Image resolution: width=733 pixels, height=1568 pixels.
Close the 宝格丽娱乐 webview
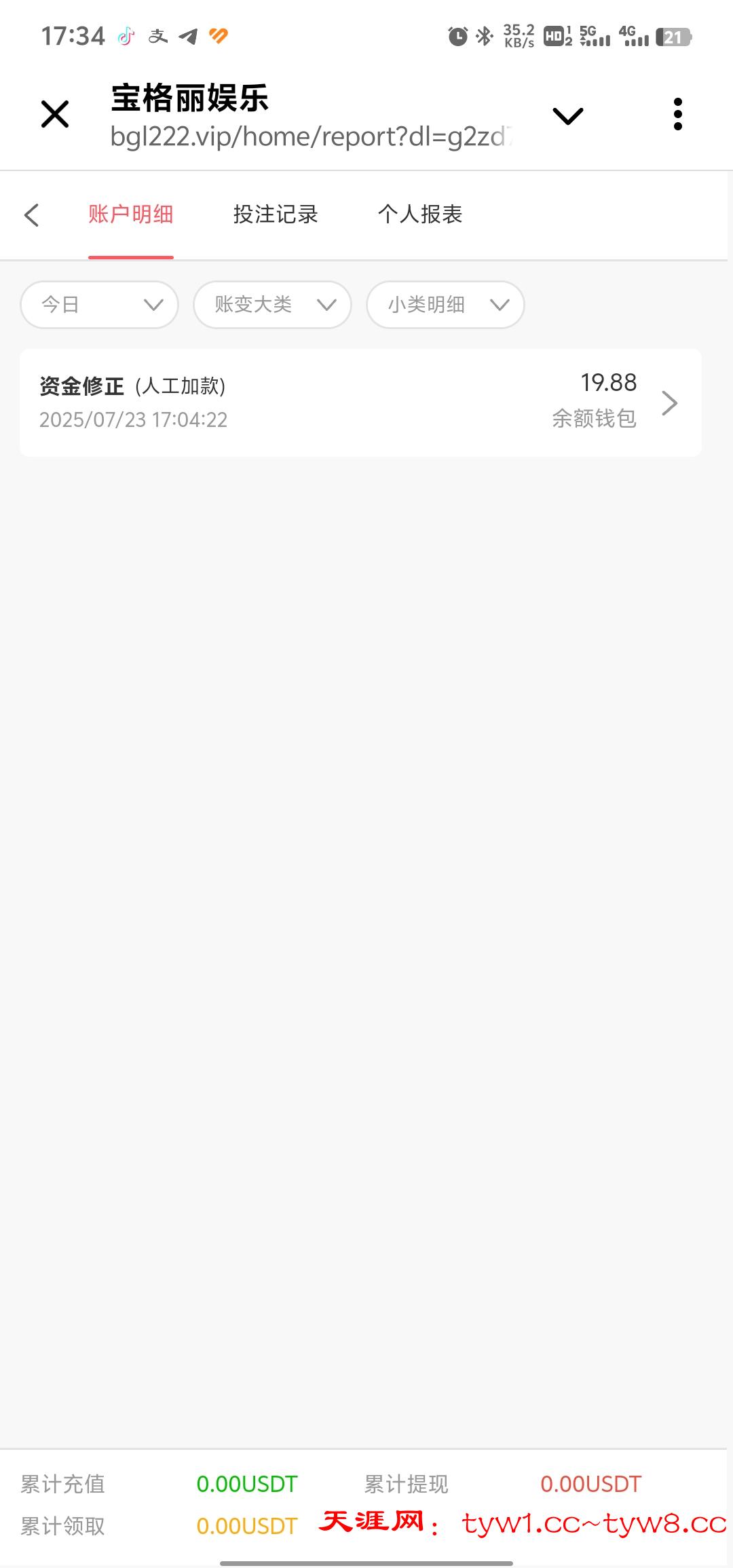click(x=55, y=114)
